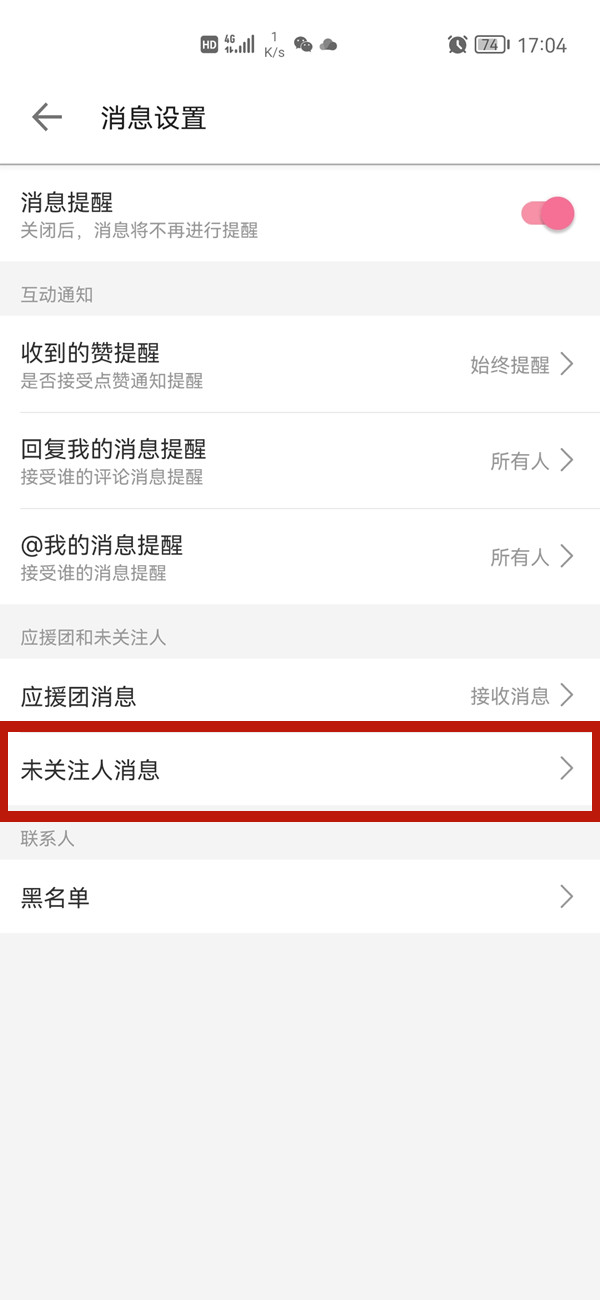Screen dimensions: 600x1300
Task: Open the 黑名单 list
Action: pos(300,897)
